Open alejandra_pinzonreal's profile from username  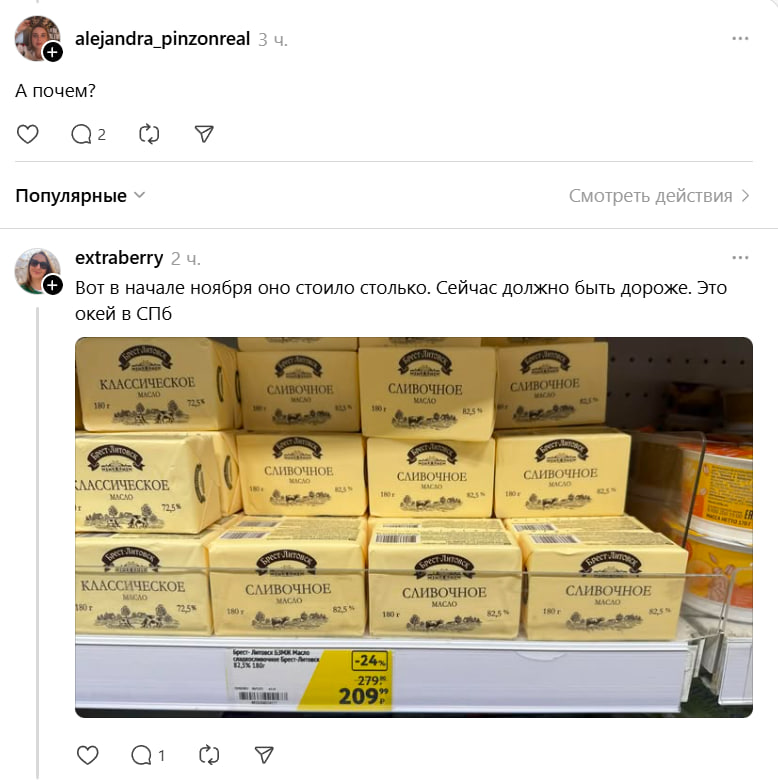[x=162, y=39]
